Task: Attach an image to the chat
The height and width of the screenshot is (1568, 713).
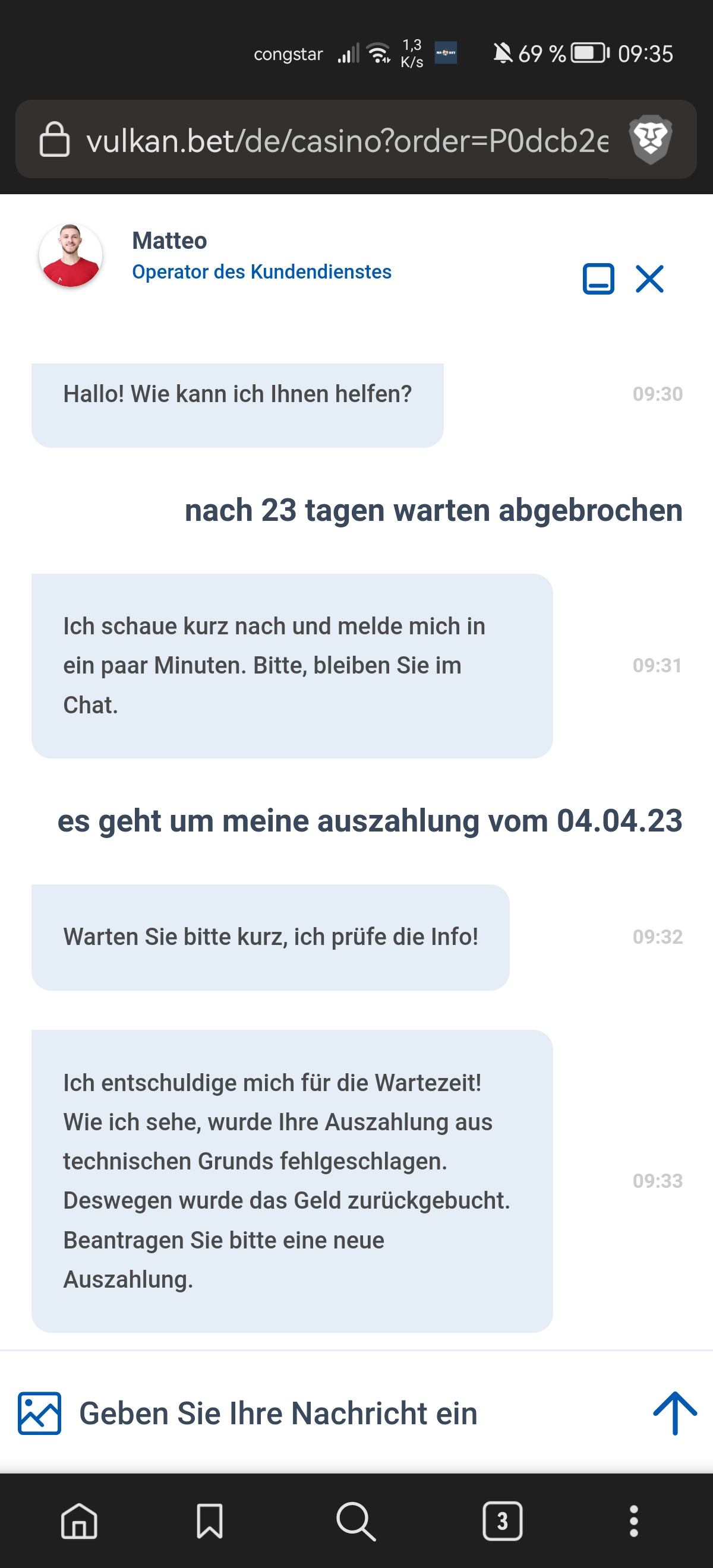Action: click(x=40, y=1414)
